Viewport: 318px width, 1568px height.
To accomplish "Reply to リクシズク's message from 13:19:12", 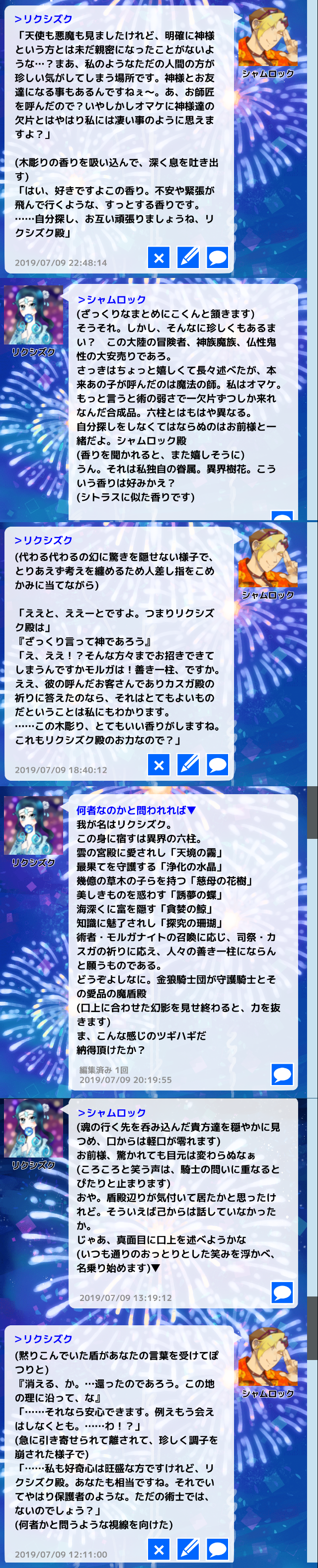I will click(x=282, y=1291).
